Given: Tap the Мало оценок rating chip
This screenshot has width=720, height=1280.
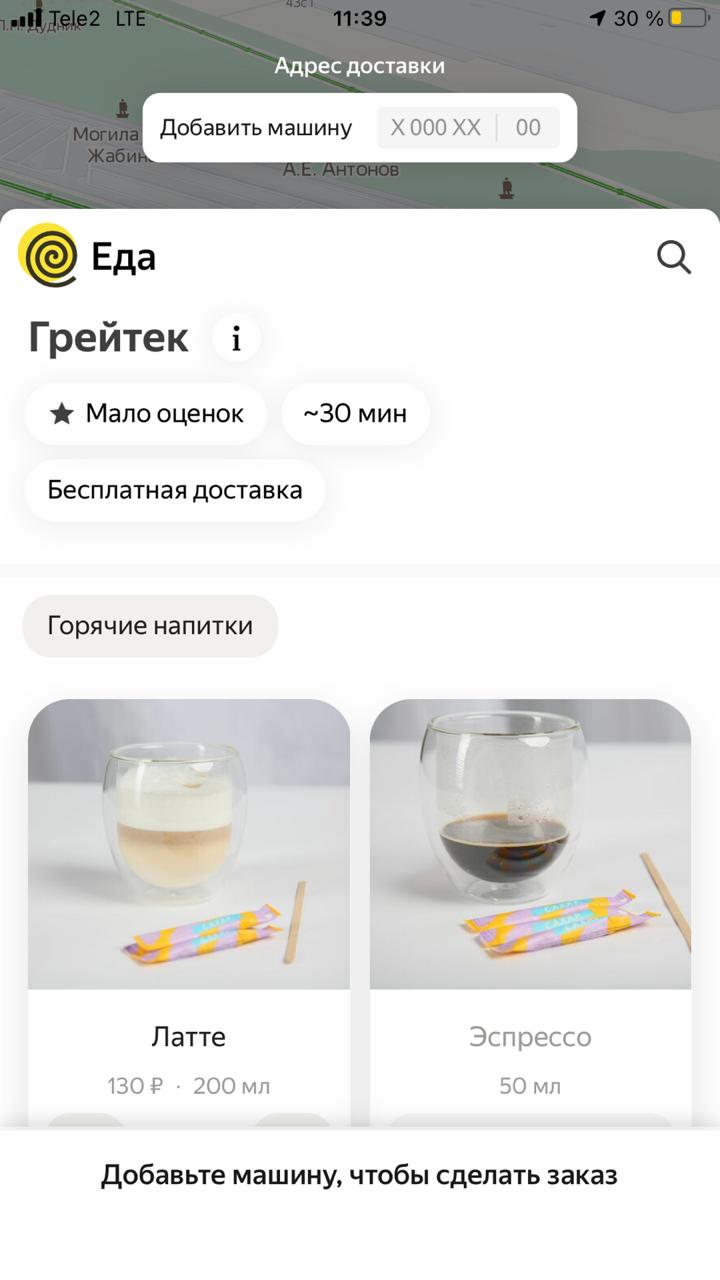Looking at the screenshot, I should click(146, 414).
